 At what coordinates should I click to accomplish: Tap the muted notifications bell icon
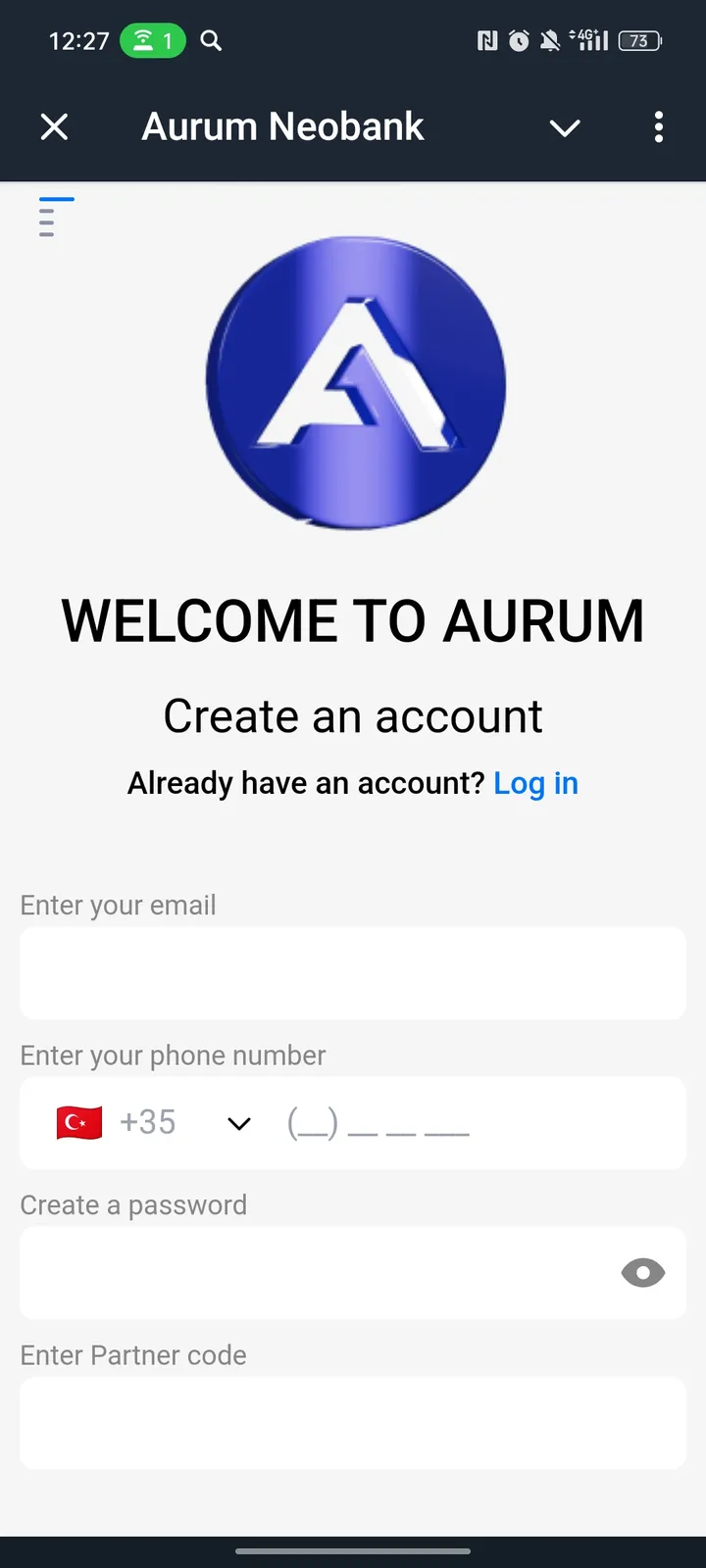point(551,40)
